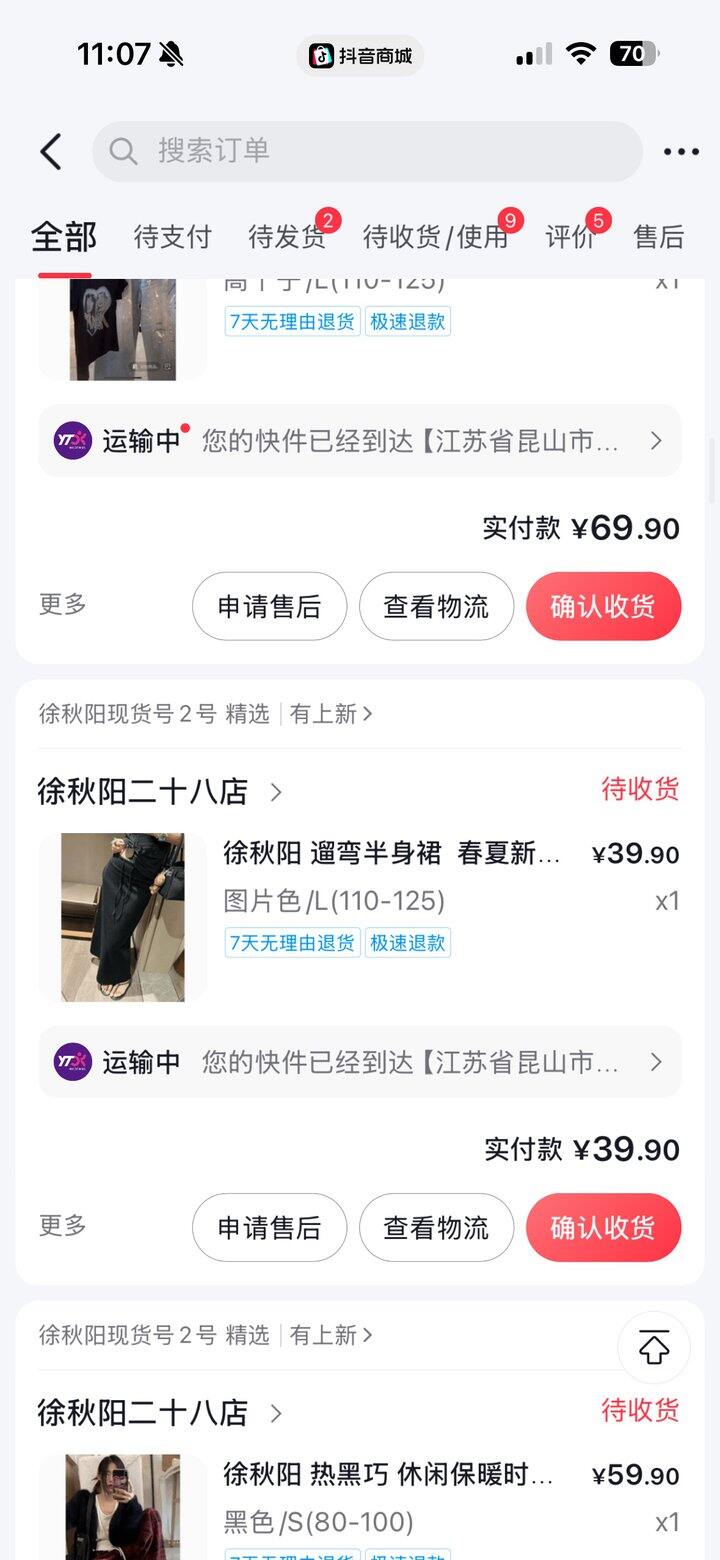Viewport: 720px width, 1560px height.
Task: Go back using the top-left arrow
Action: click(x=51, y=152)
